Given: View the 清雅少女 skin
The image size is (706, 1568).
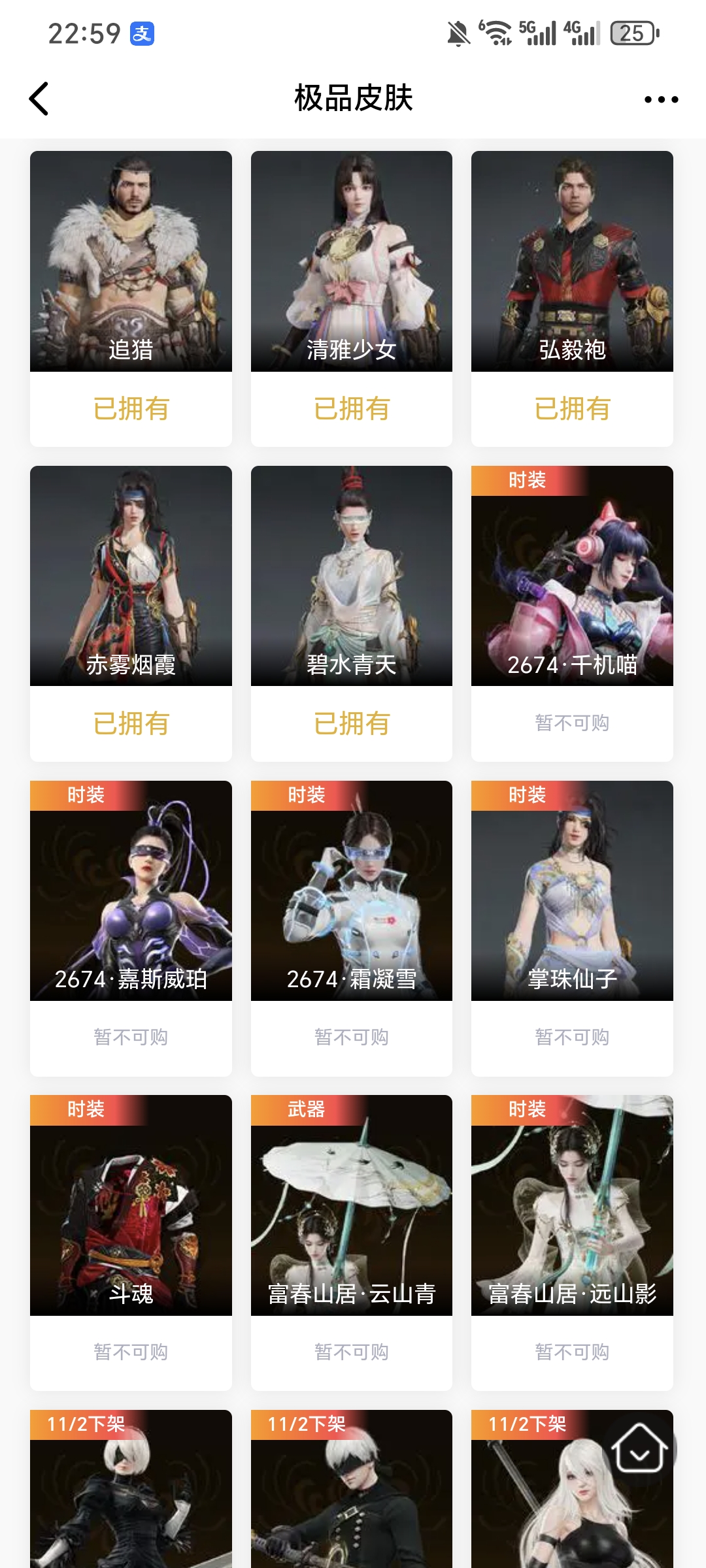Looking at the screenshot, I should click(352, 261).
